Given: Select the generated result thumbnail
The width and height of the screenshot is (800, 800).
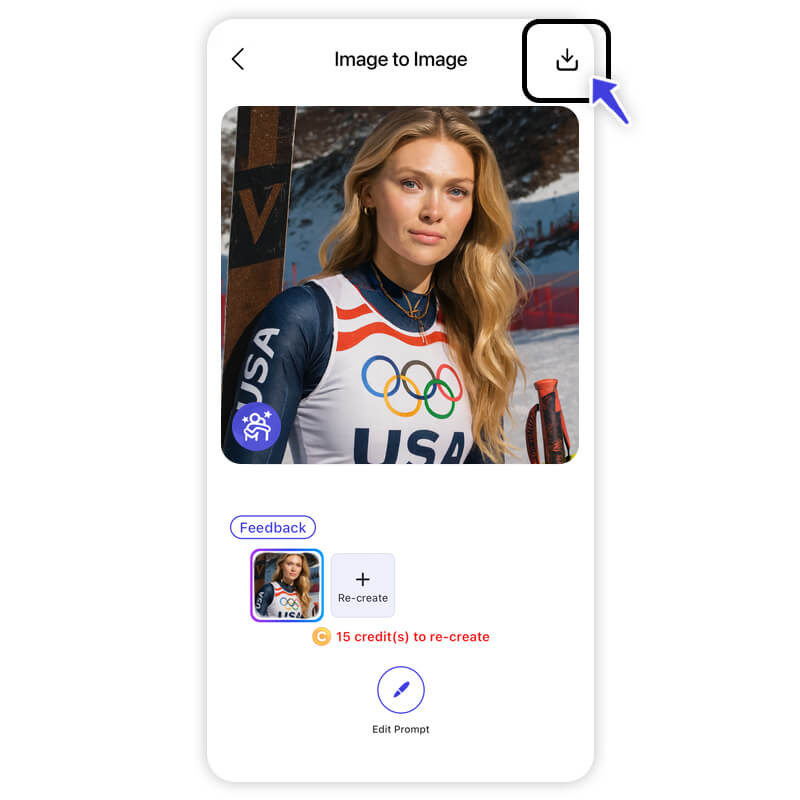Looking at the screenshot, I should [287, 586].
